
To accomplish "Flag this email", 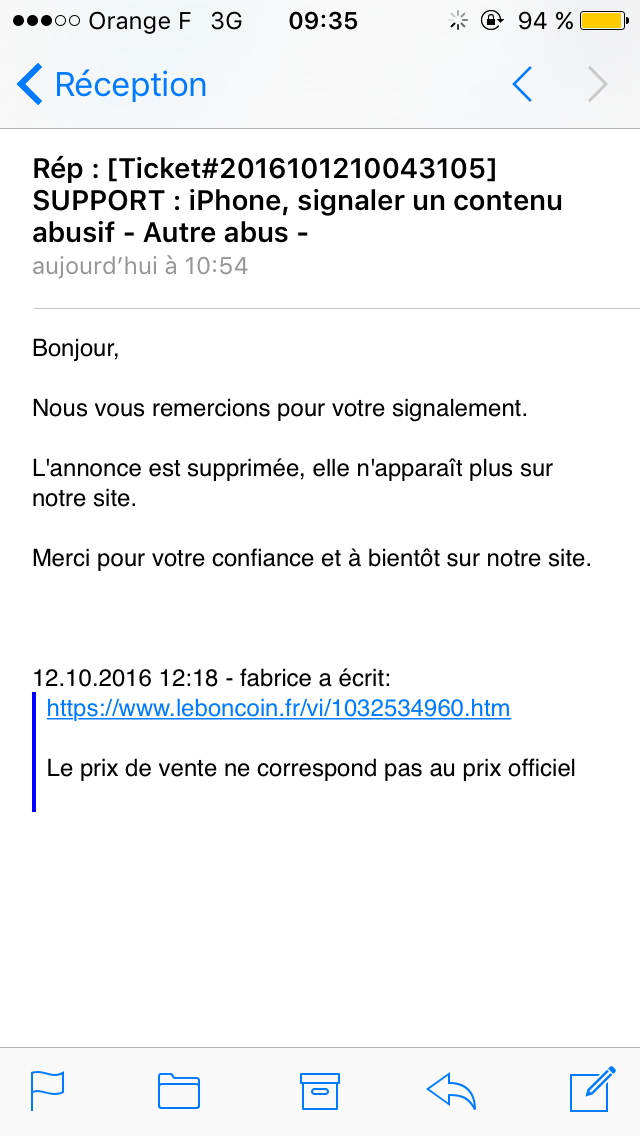I will (x=47, y=1090).
